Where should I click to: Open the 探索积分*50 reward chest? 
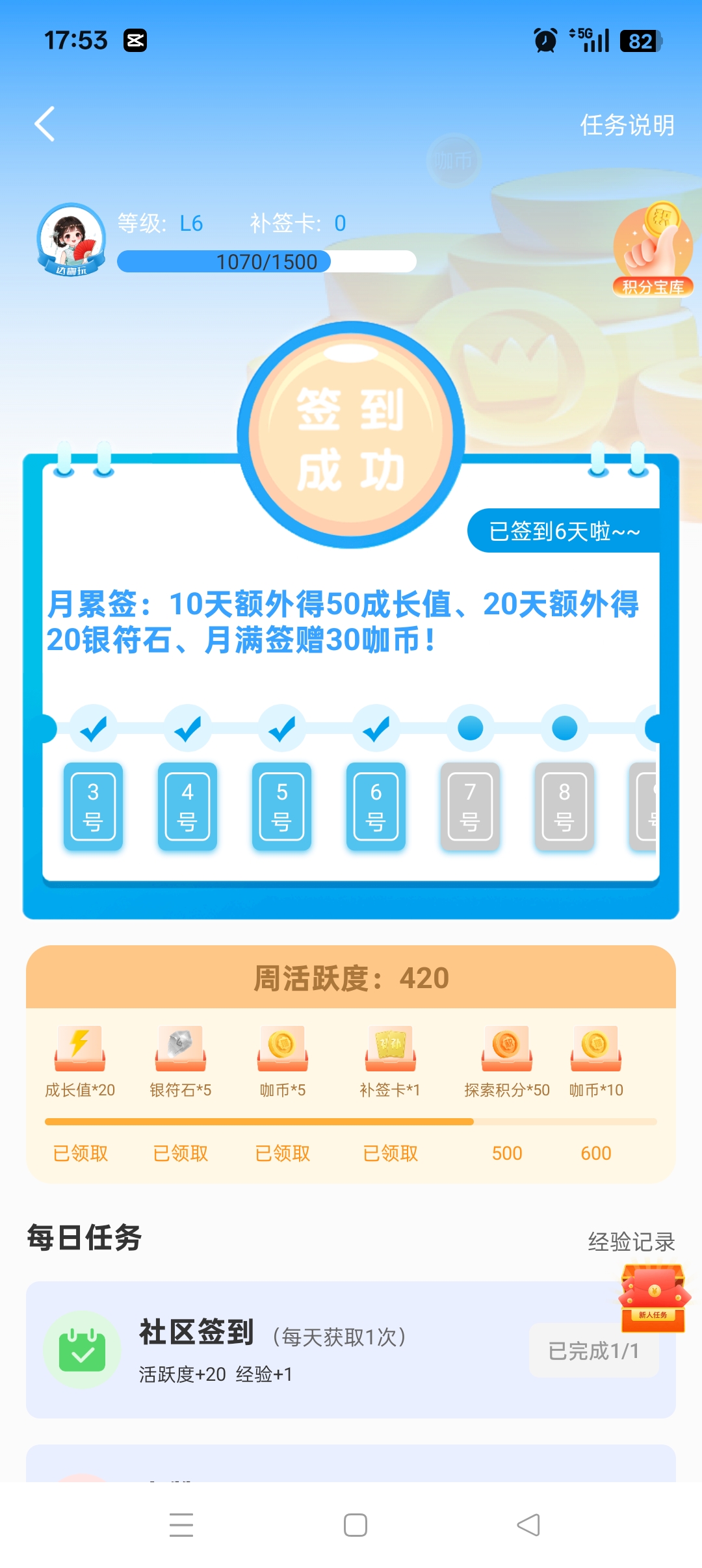[507, 1048]
